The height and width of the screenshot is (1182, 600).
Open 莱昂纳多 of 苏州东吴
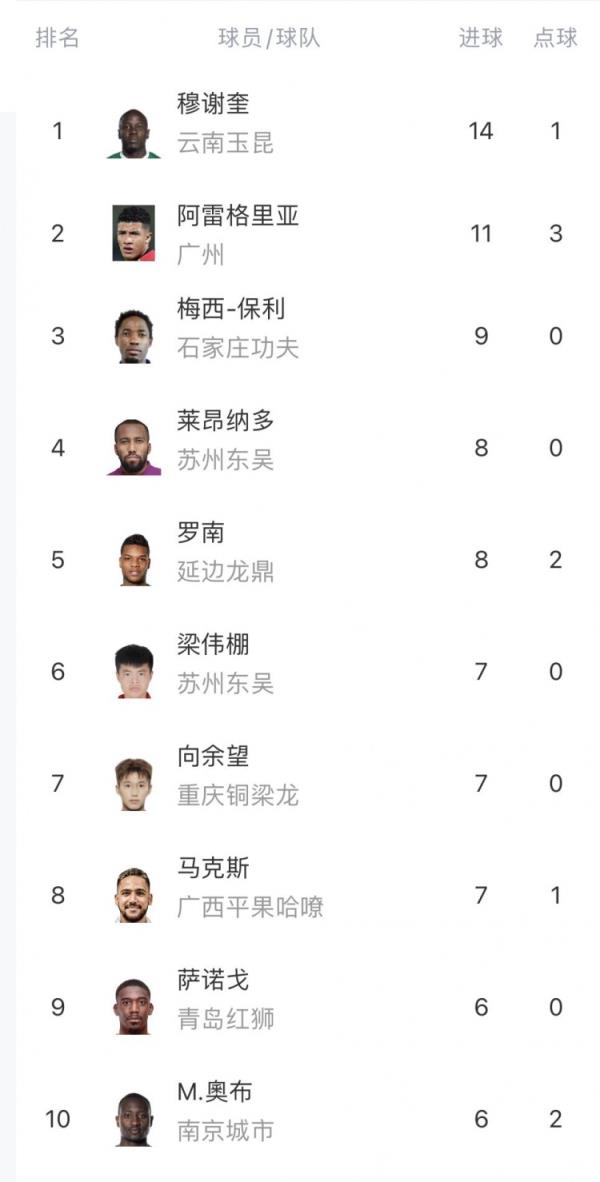click(225, 422)
